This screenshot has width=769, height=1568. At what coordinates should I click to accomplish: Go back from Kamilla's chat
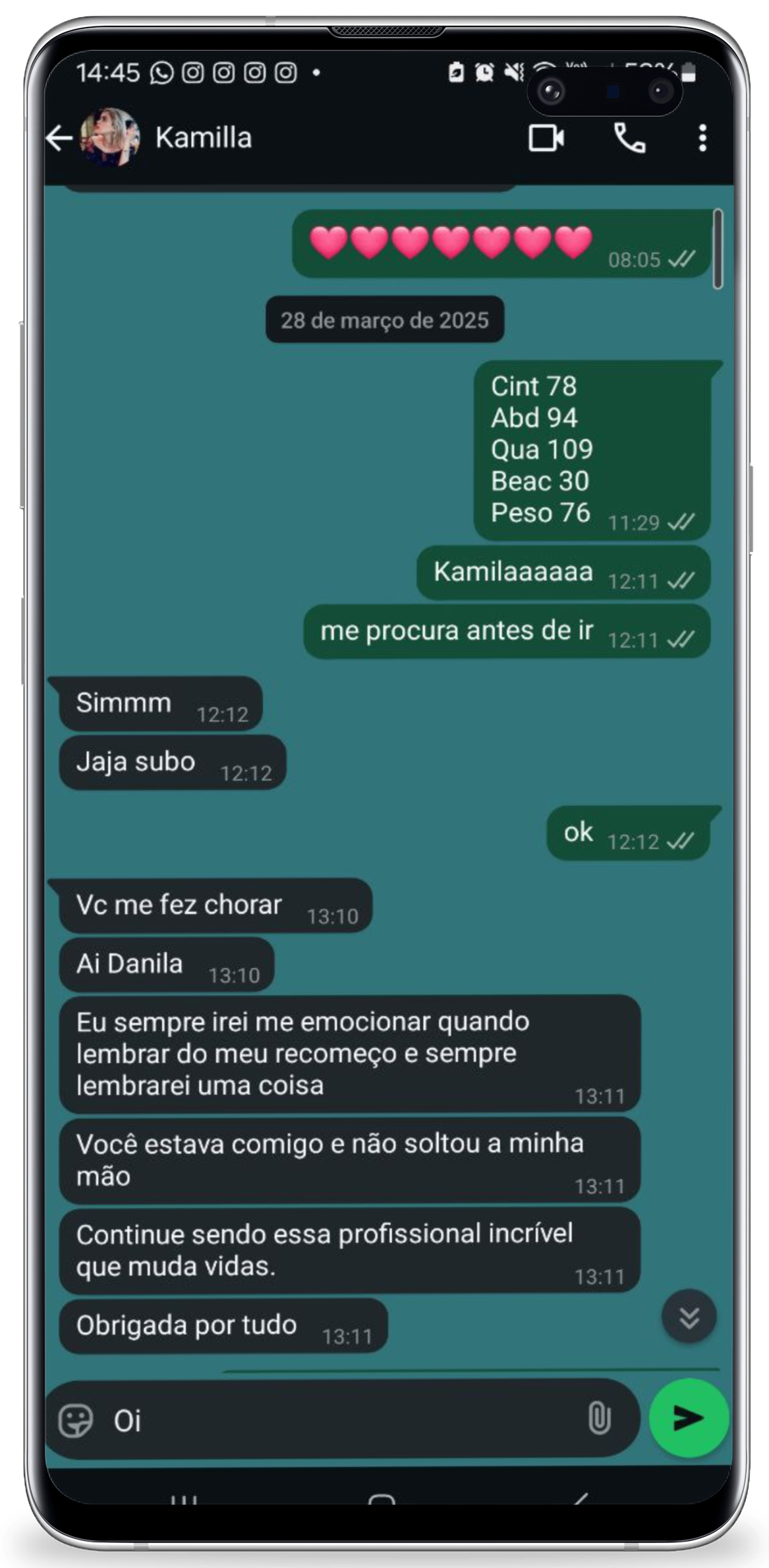pyautogui.click(x=59, y=138)
